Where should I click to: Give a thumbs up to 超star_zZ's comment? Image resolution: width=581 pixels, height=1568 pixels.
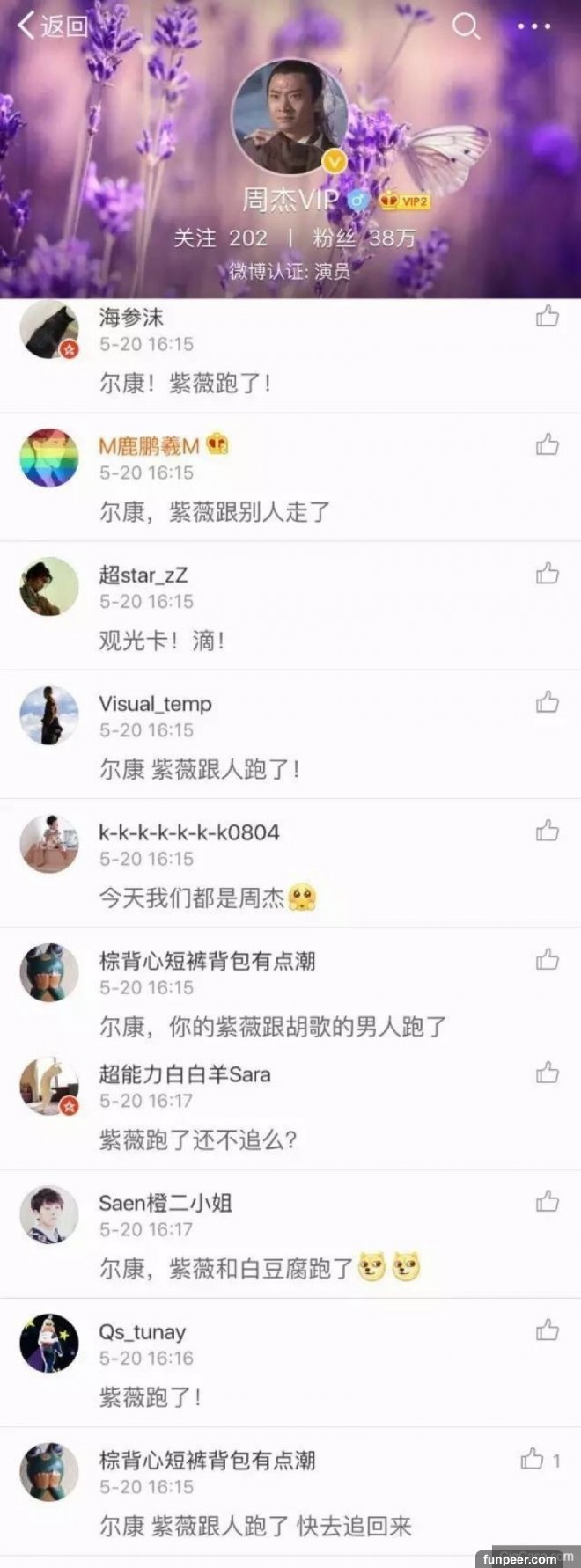pos(548,575)
